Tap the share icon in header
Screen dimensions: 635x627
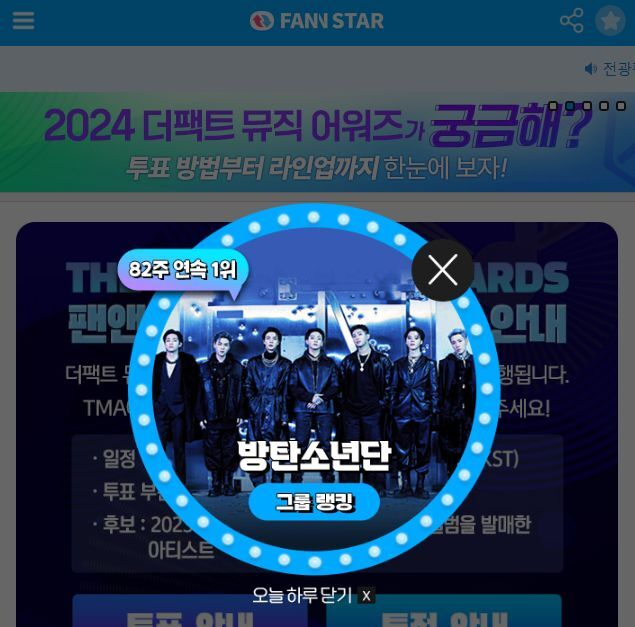(571, 21)
